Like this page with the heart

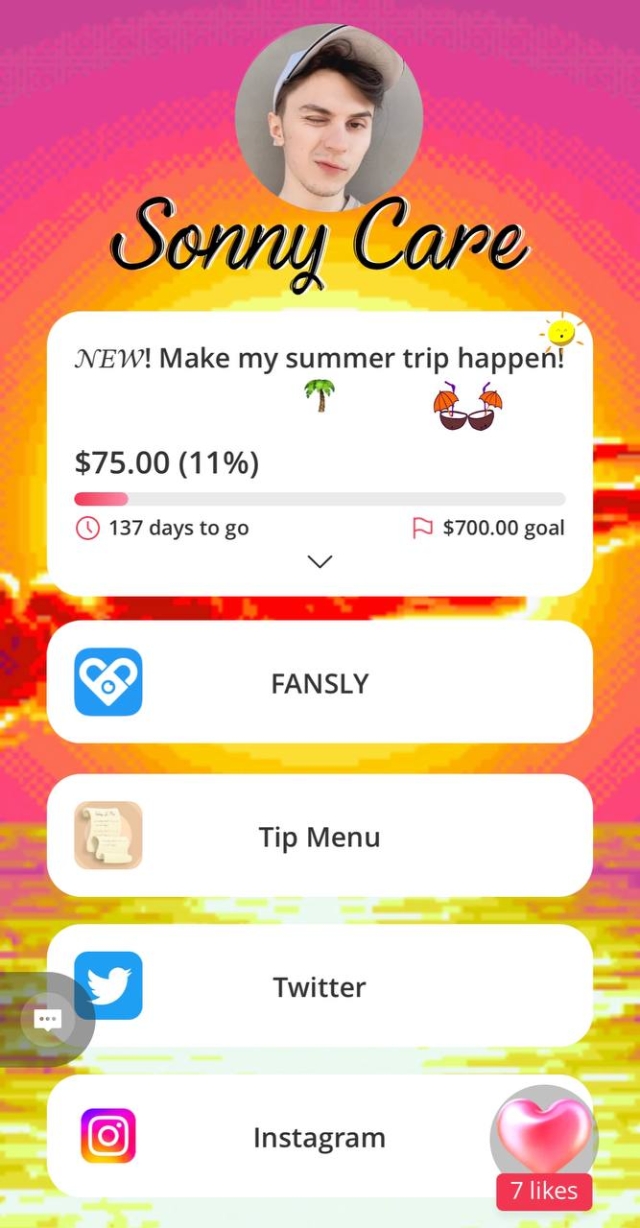(544, 1134)
